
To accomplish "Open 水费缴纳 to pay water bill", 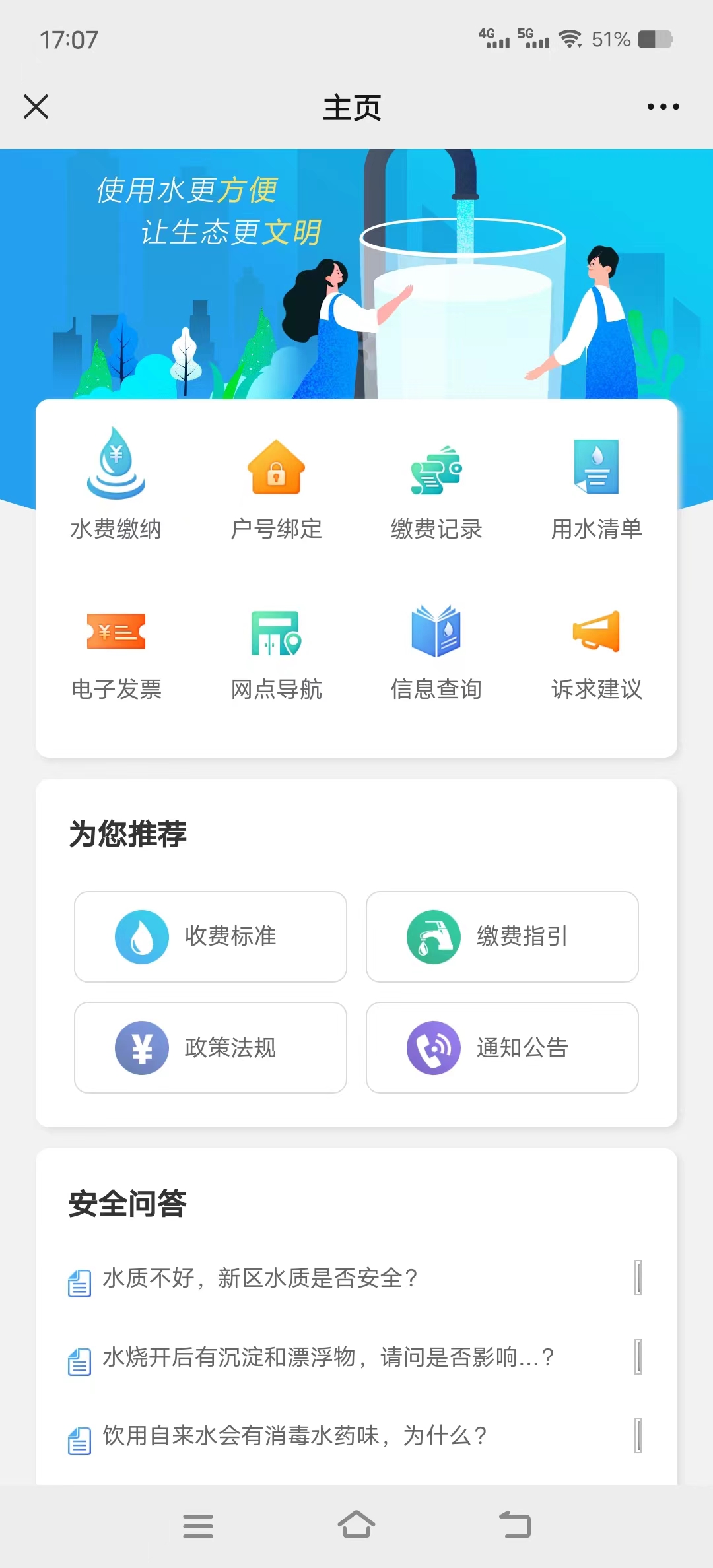I will click(x=116, y=485).
